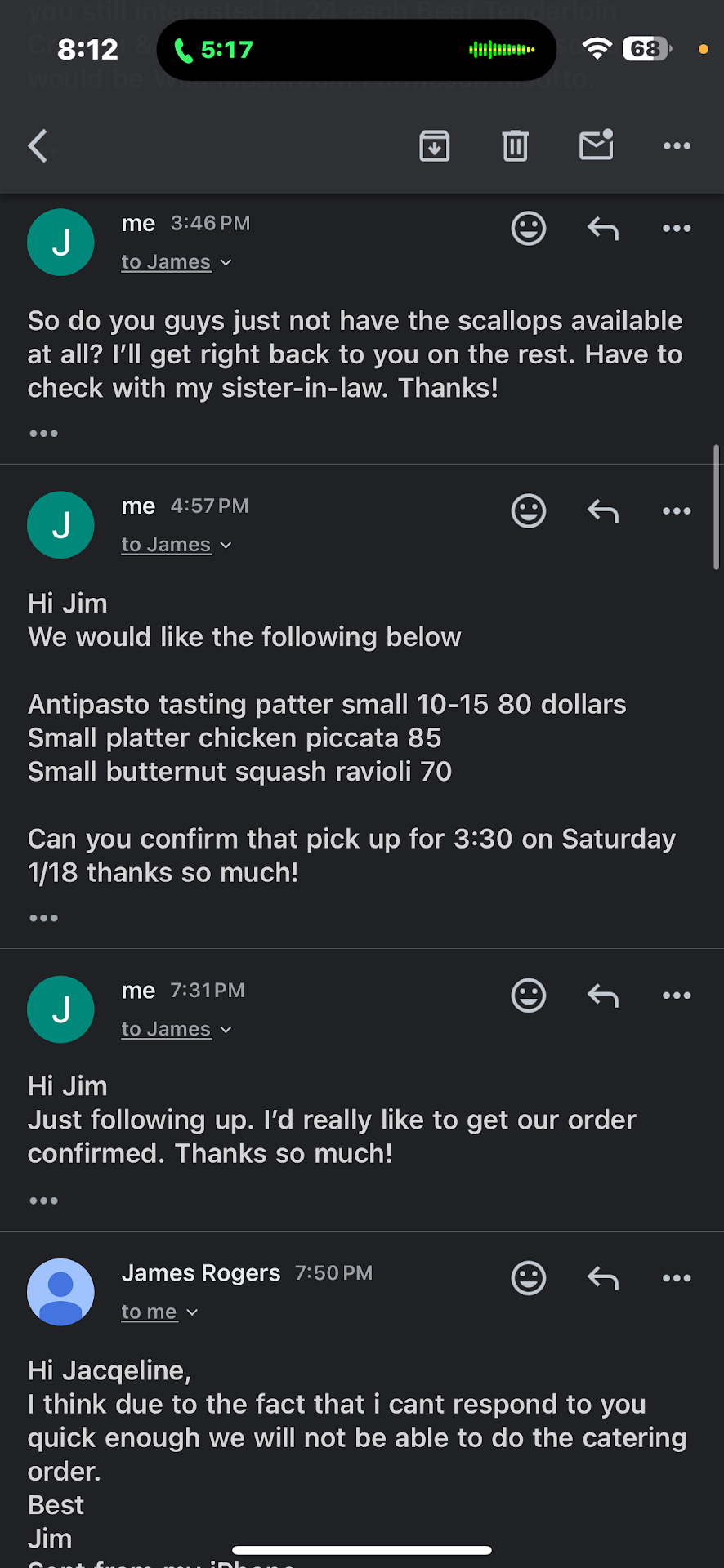The image size is (724, 1568).
Task: Show trimmed content under the 4:57 PM message
Action: coord(43,918)
